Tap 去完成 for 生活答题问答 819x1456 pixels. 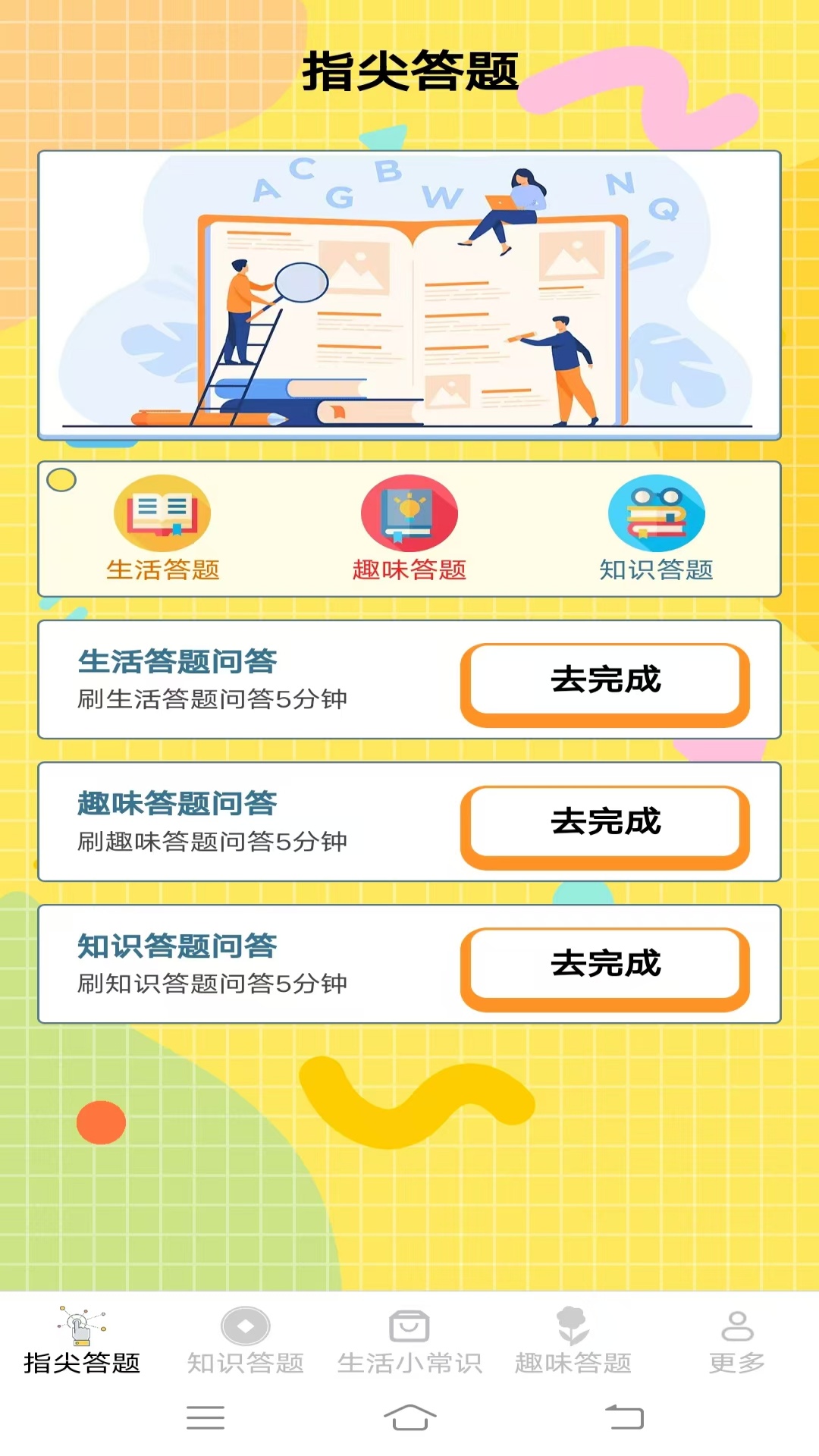pos(605,680)
